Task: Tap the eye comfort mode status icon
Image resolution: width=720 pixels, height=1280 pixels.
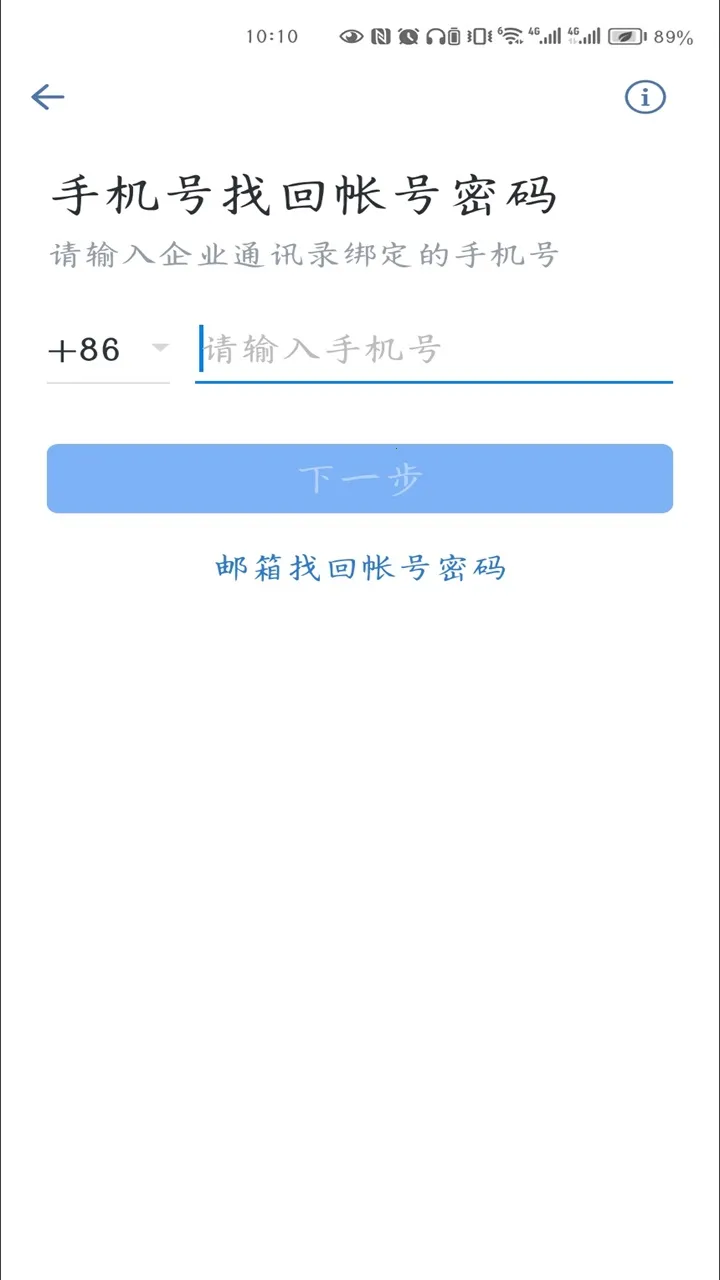Action: (350, 36)
